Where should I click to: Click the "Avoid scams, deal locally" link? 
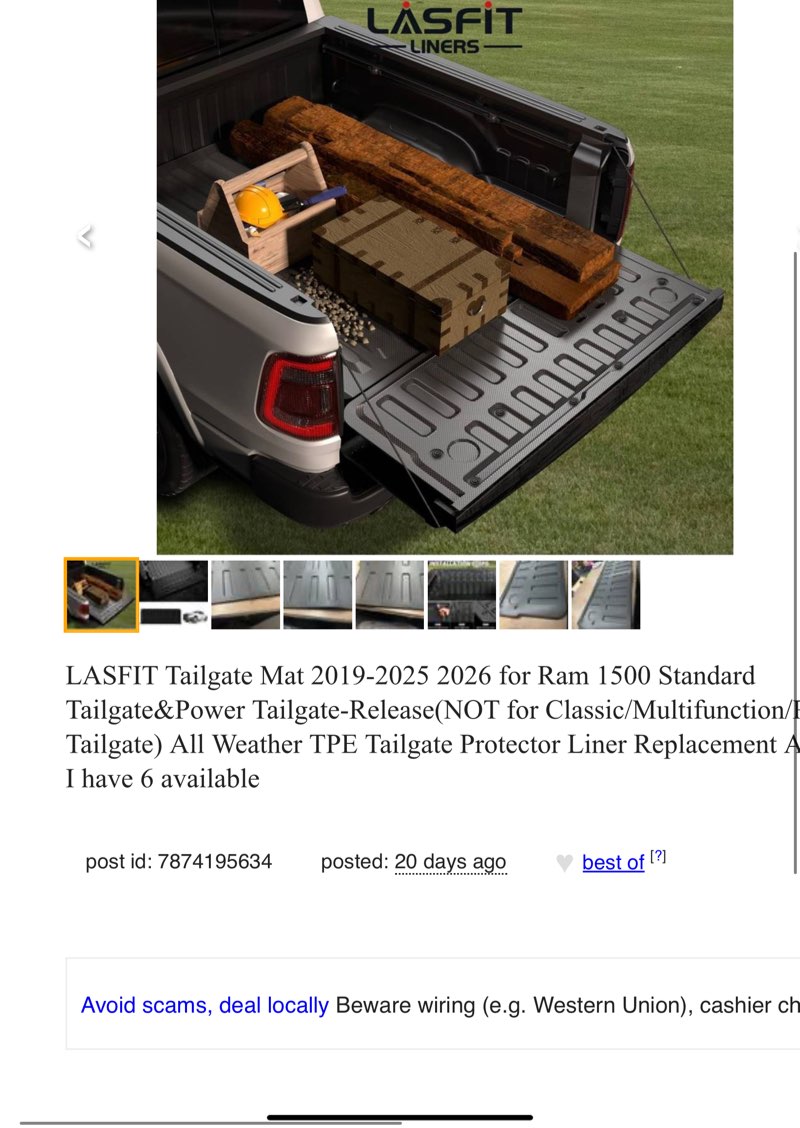(x=205, y=1005)
